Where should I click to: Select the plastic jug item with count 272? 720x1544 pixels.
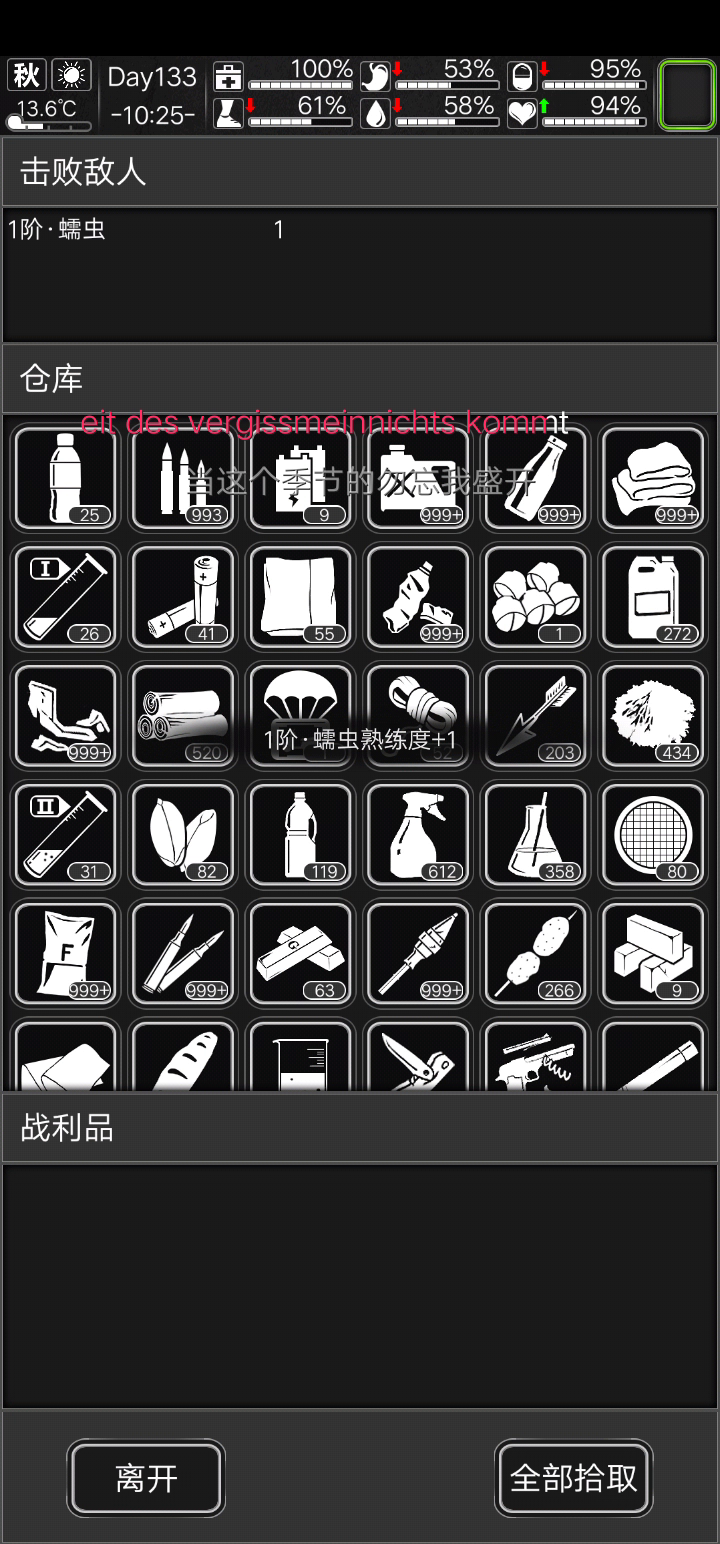click(653, 597)
